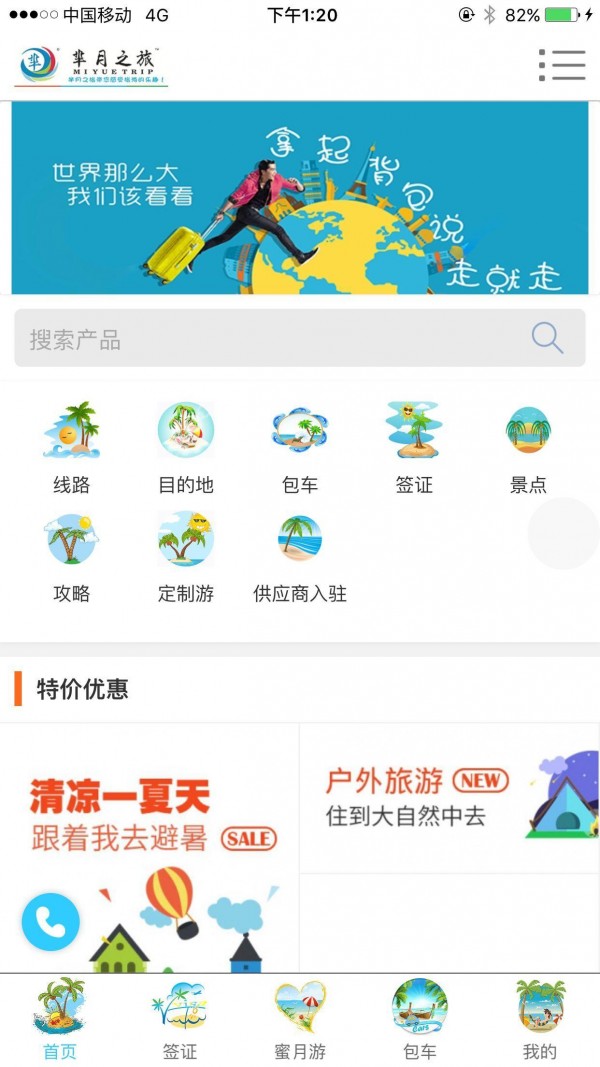Switch to the 我的 profile tab
Image resolution: width=600 pixels, height=1067 pixels.
540,1020
